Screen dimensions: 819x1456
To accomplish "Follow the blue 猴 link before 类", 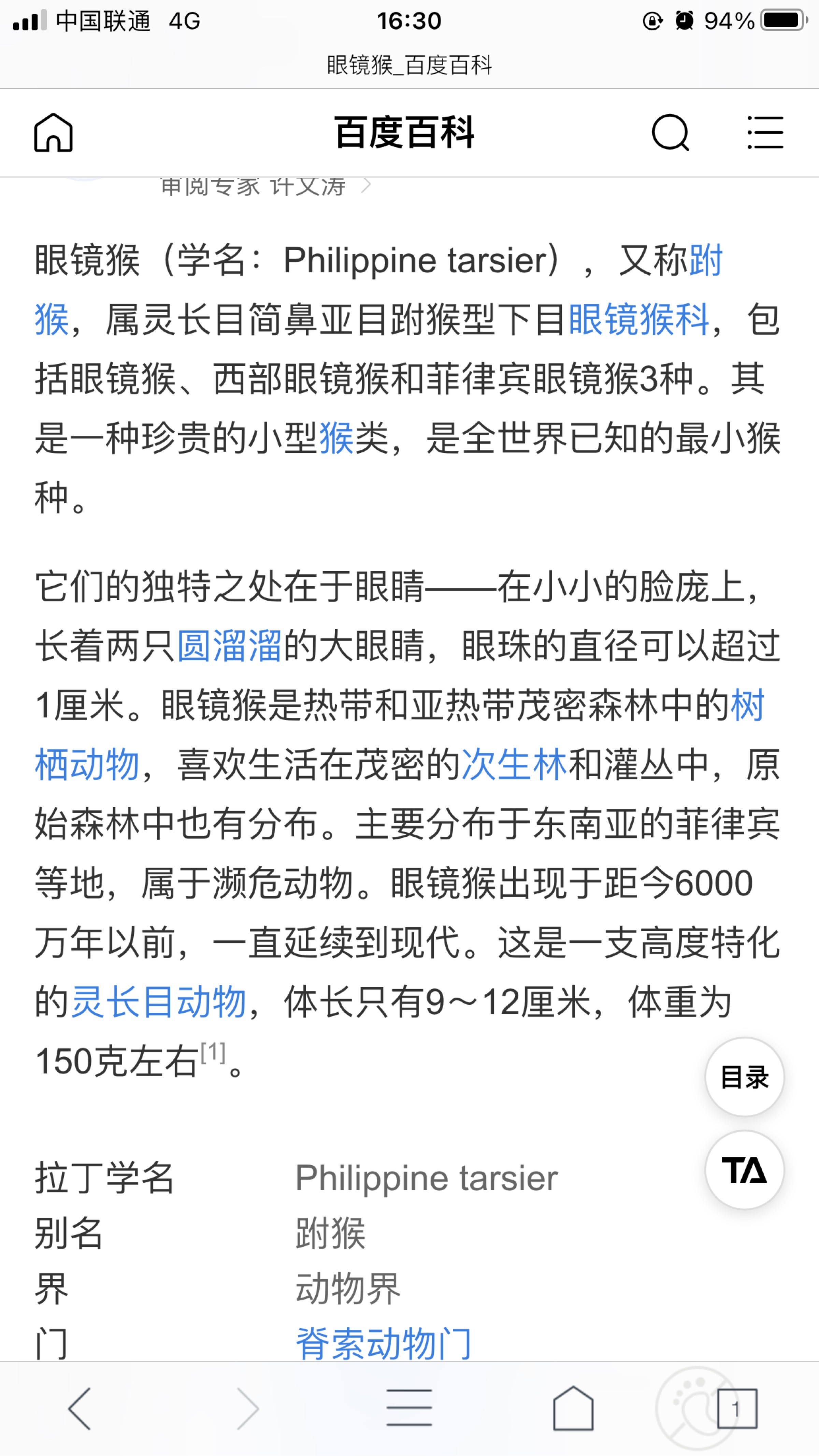I will [x=337, y=438].
